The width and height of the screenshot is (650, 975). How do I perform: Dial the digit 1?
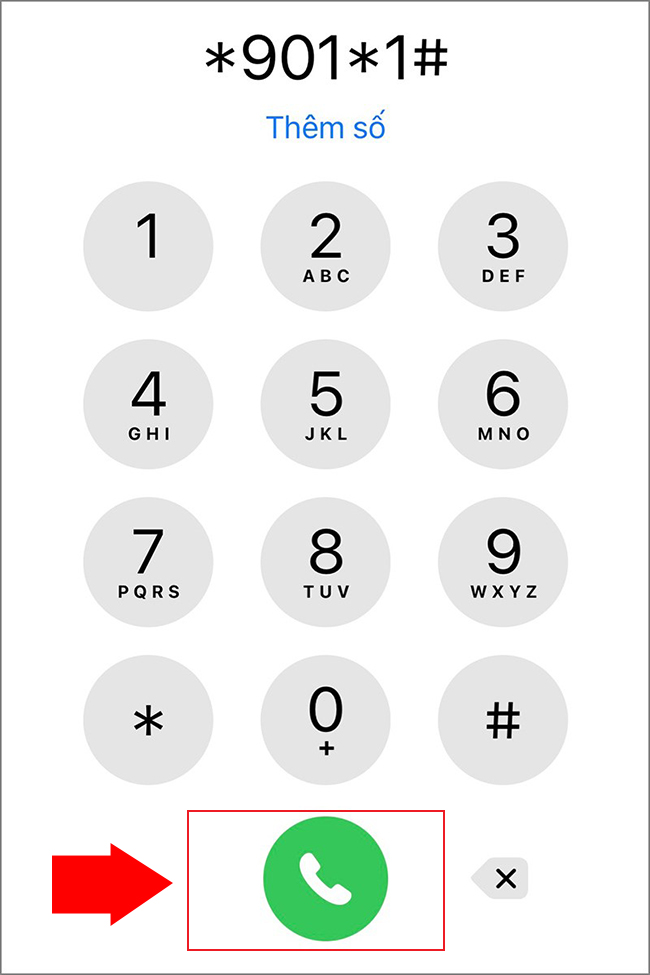click(x=148, y=246)
